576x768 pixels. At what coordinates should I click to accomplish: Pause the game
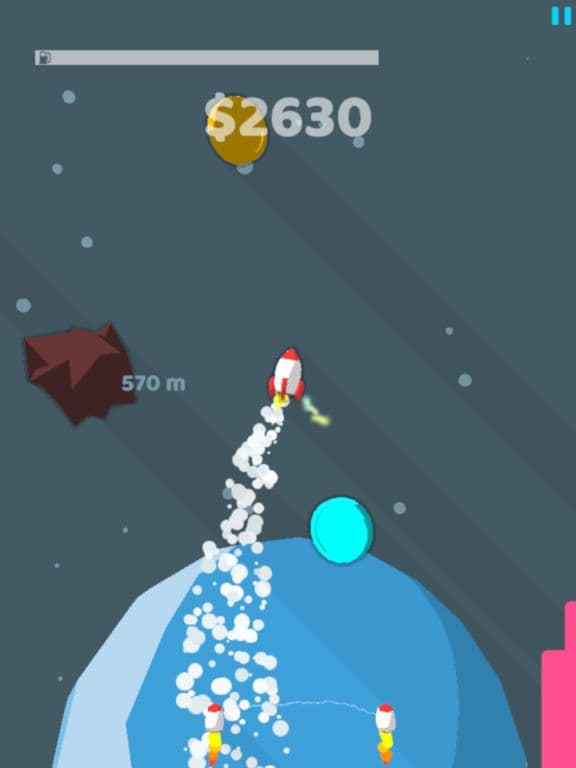561,16
